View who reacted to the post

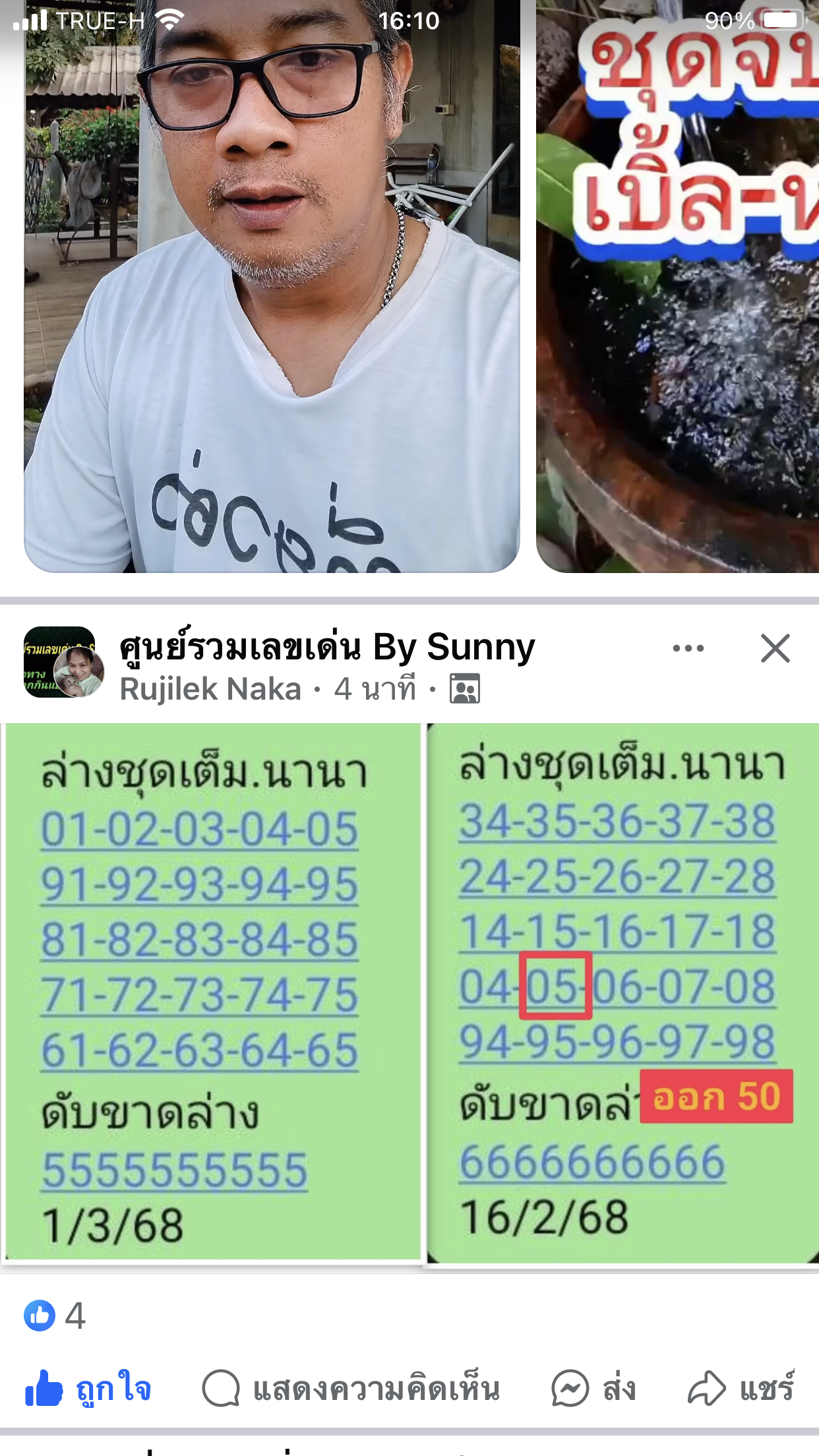pos(55,1316)
